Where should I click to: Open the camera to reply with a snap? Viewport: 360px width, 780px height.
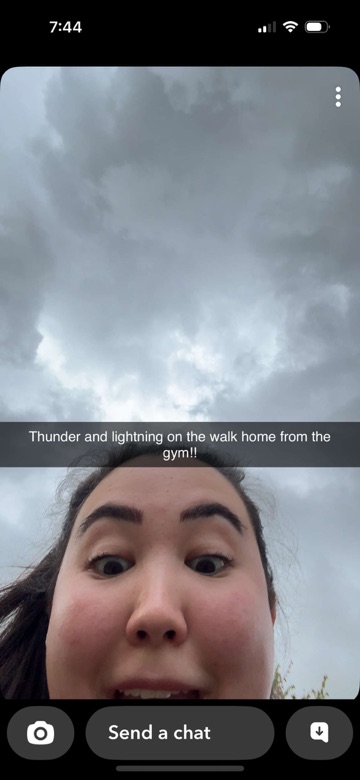(x=40, y=733)
